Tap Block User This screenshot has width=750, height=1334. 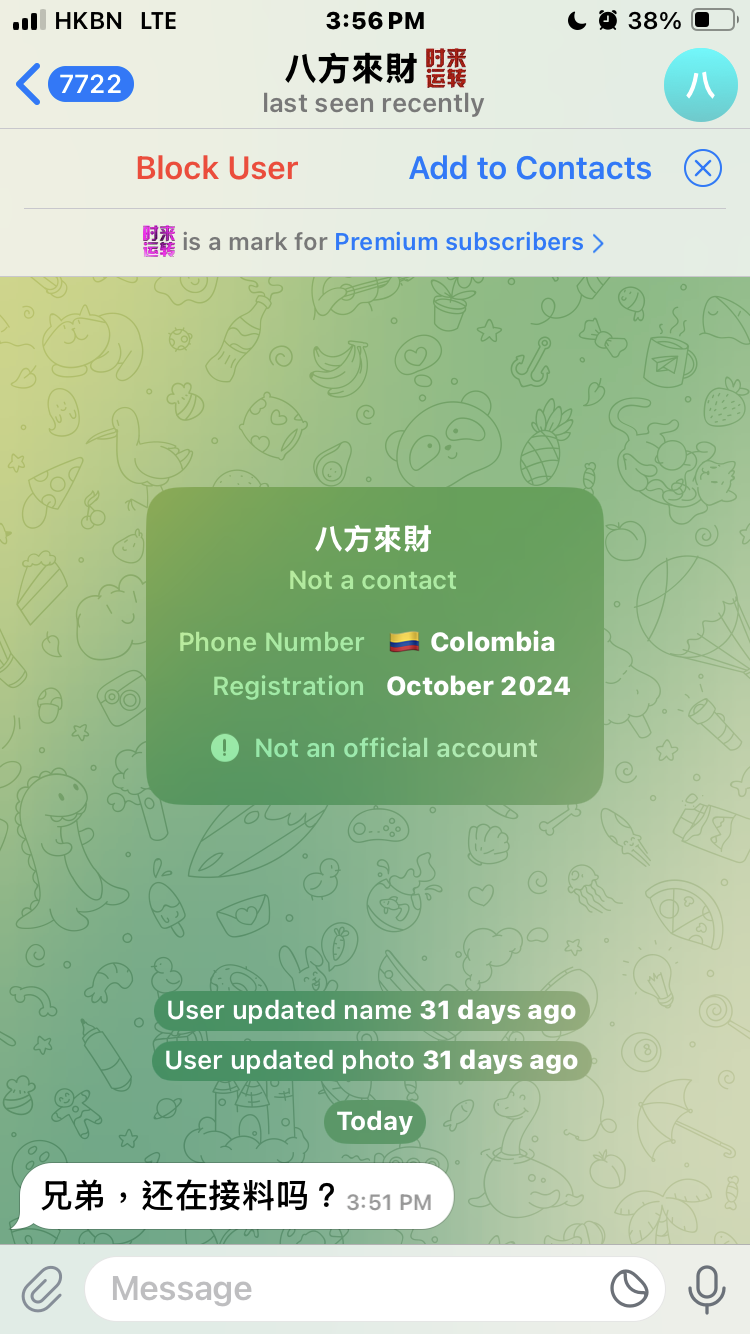[217, 168]
